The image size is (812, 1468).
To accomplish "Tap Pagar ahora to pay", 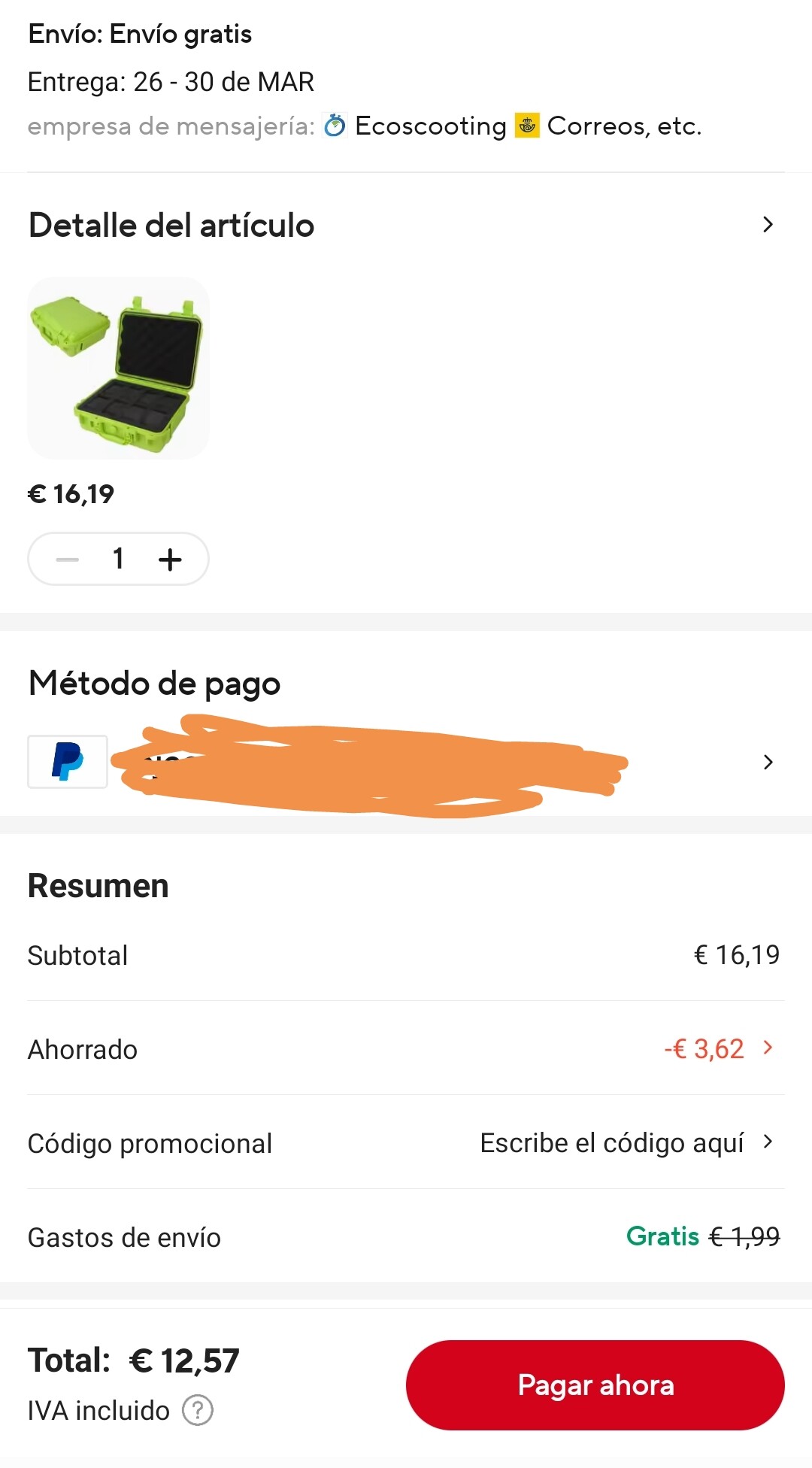I will [x=595, y=1385].
